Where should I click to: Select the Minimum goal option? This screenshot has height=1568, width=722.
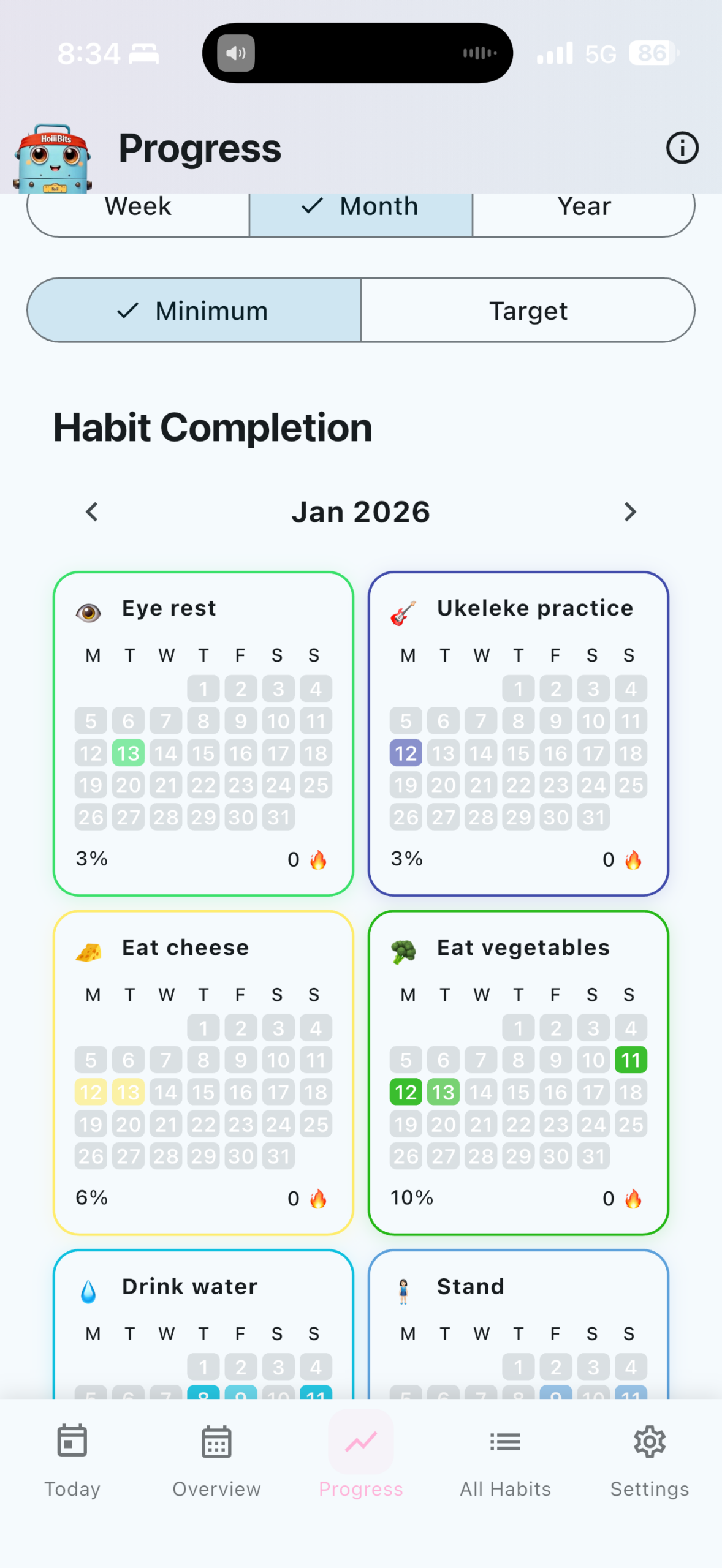(194, 311)
